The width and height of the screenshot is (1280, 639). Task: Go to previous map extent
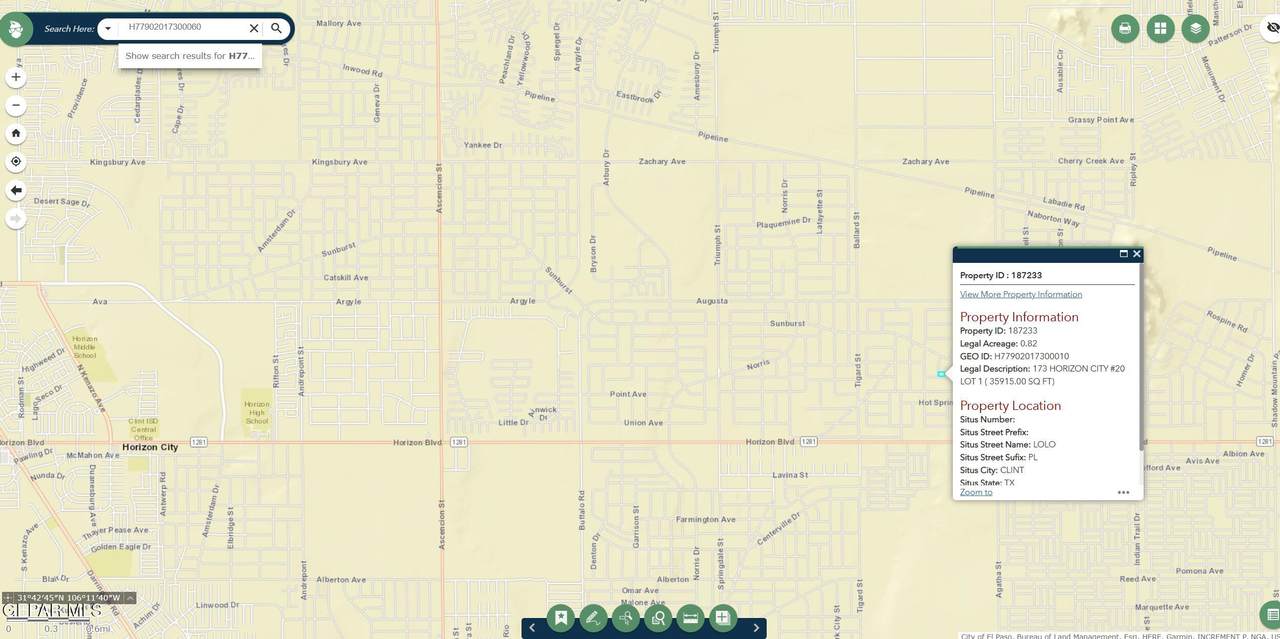click(15, 190)
